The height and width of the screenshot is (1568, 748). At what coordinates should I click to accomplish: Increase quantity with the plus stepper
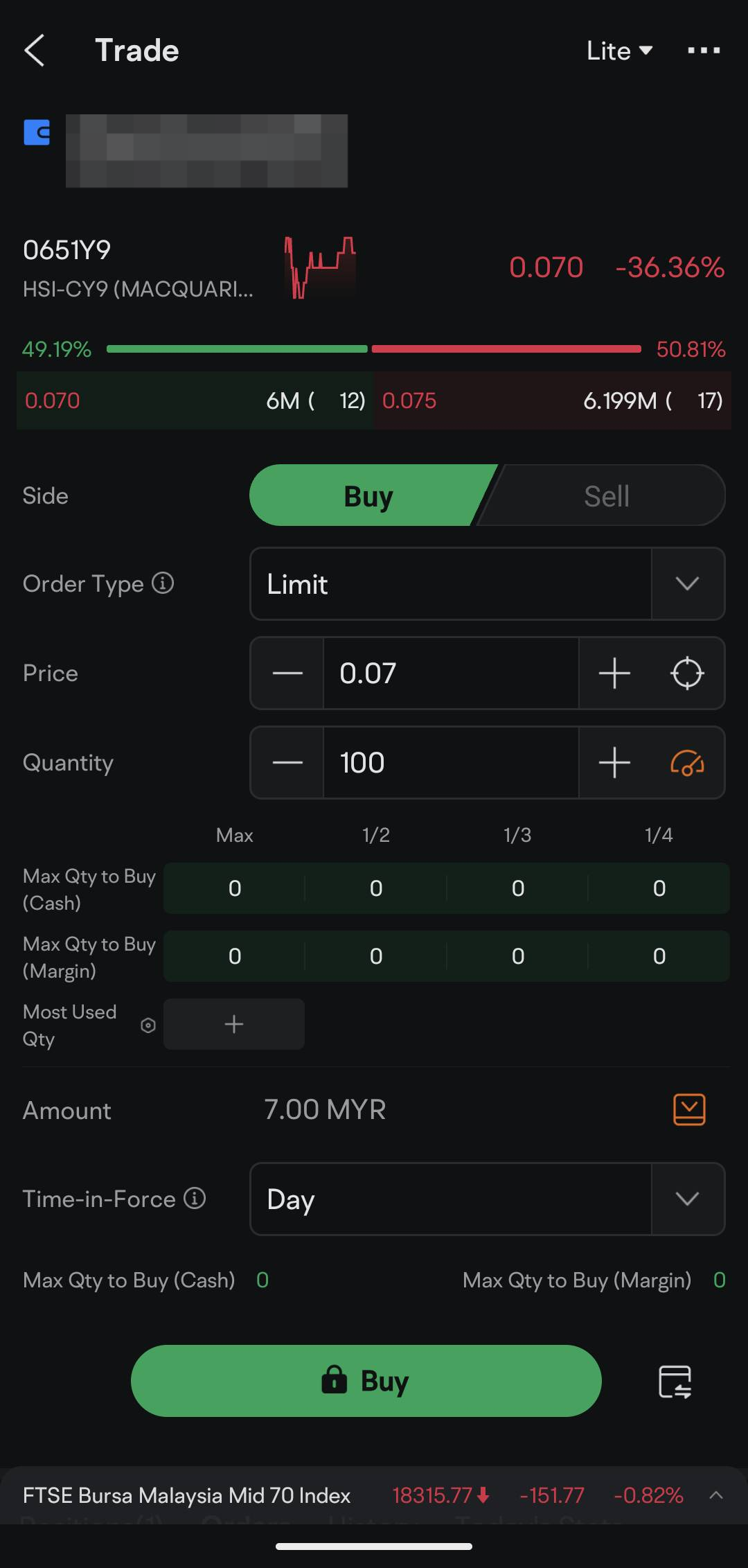(613, 763)
